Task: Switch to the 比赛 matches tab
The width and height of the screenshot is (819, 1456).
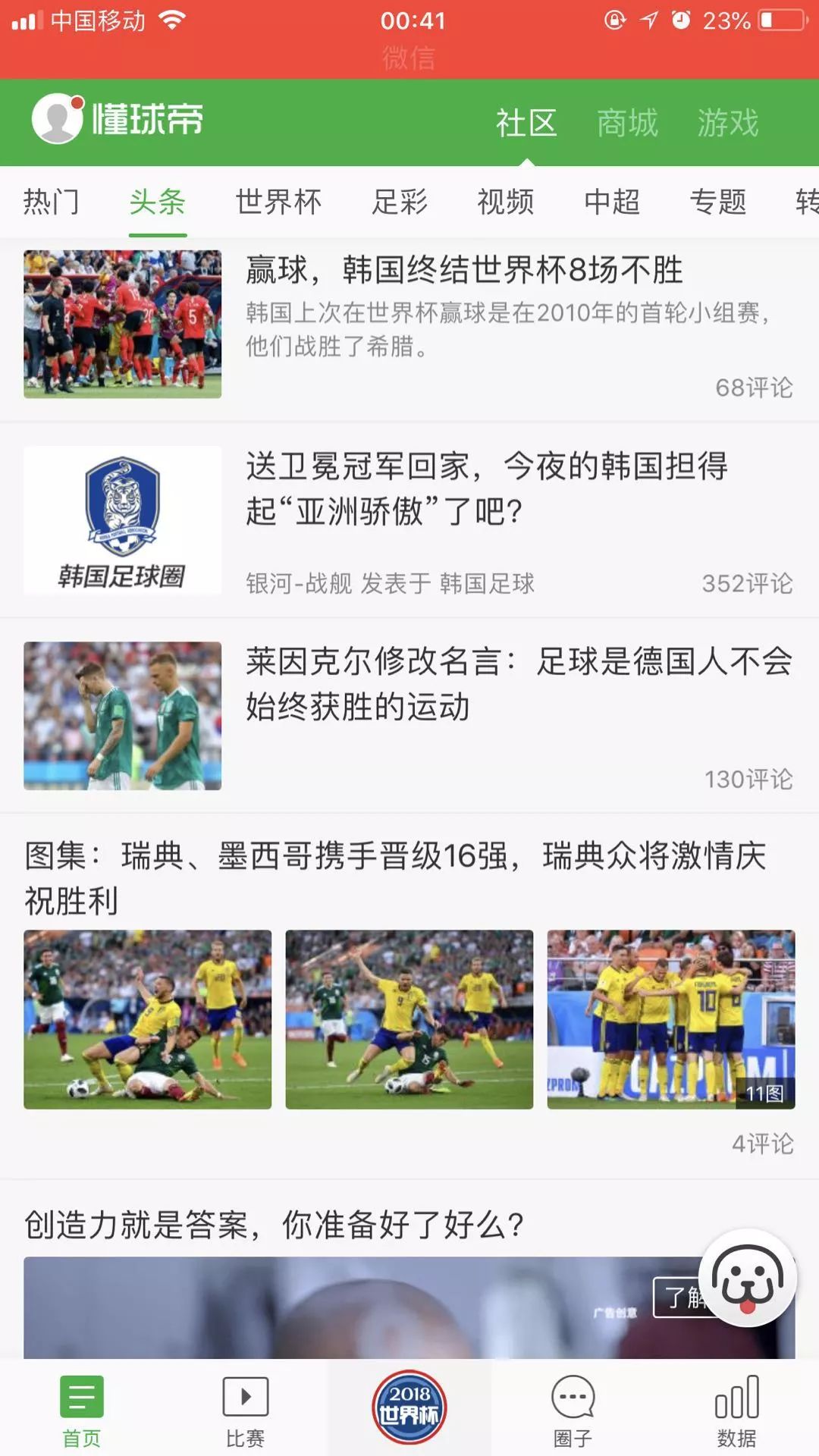Action: click(x=245, y=1410)
